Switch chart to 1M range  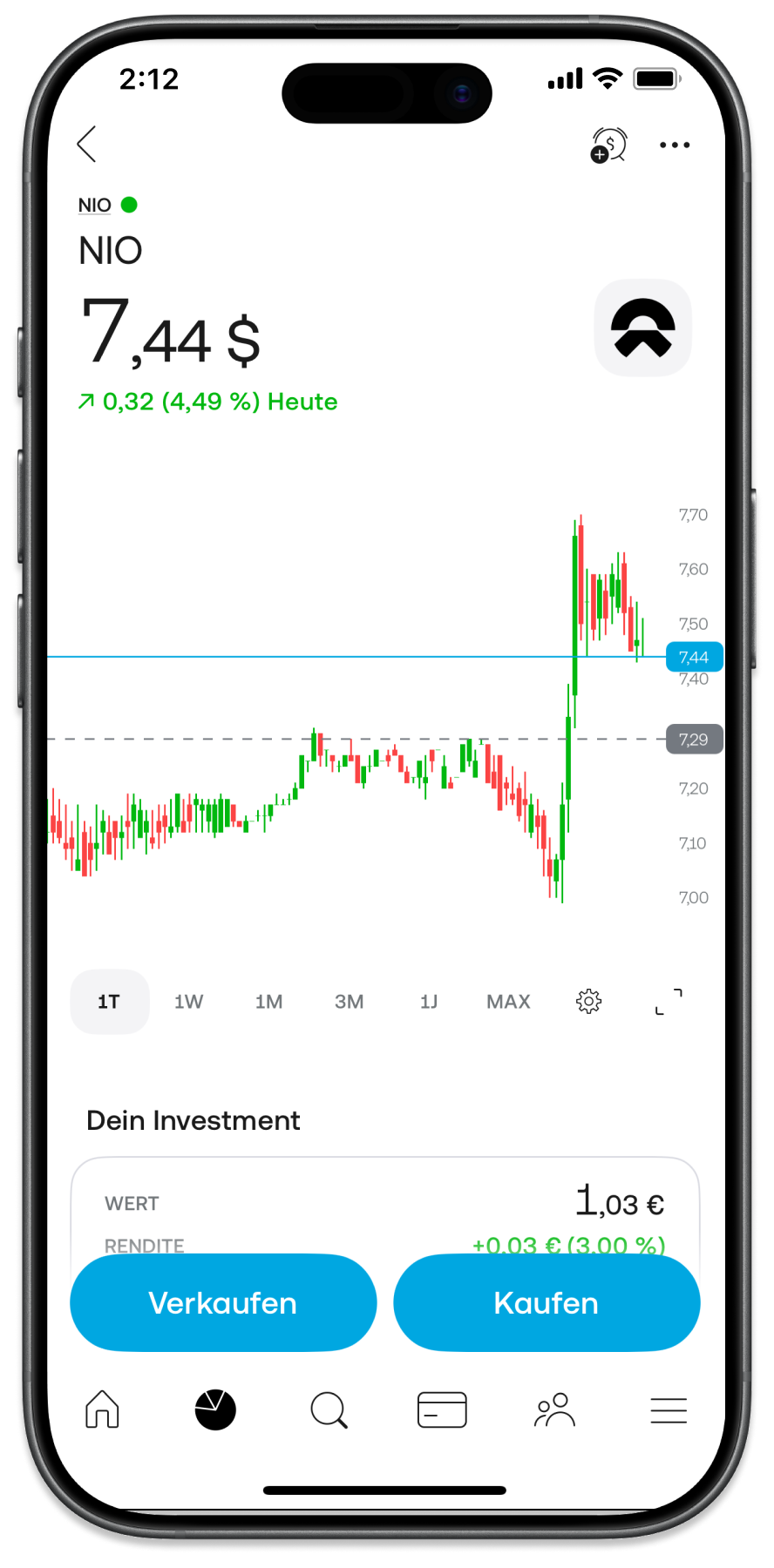(269, 1002)
